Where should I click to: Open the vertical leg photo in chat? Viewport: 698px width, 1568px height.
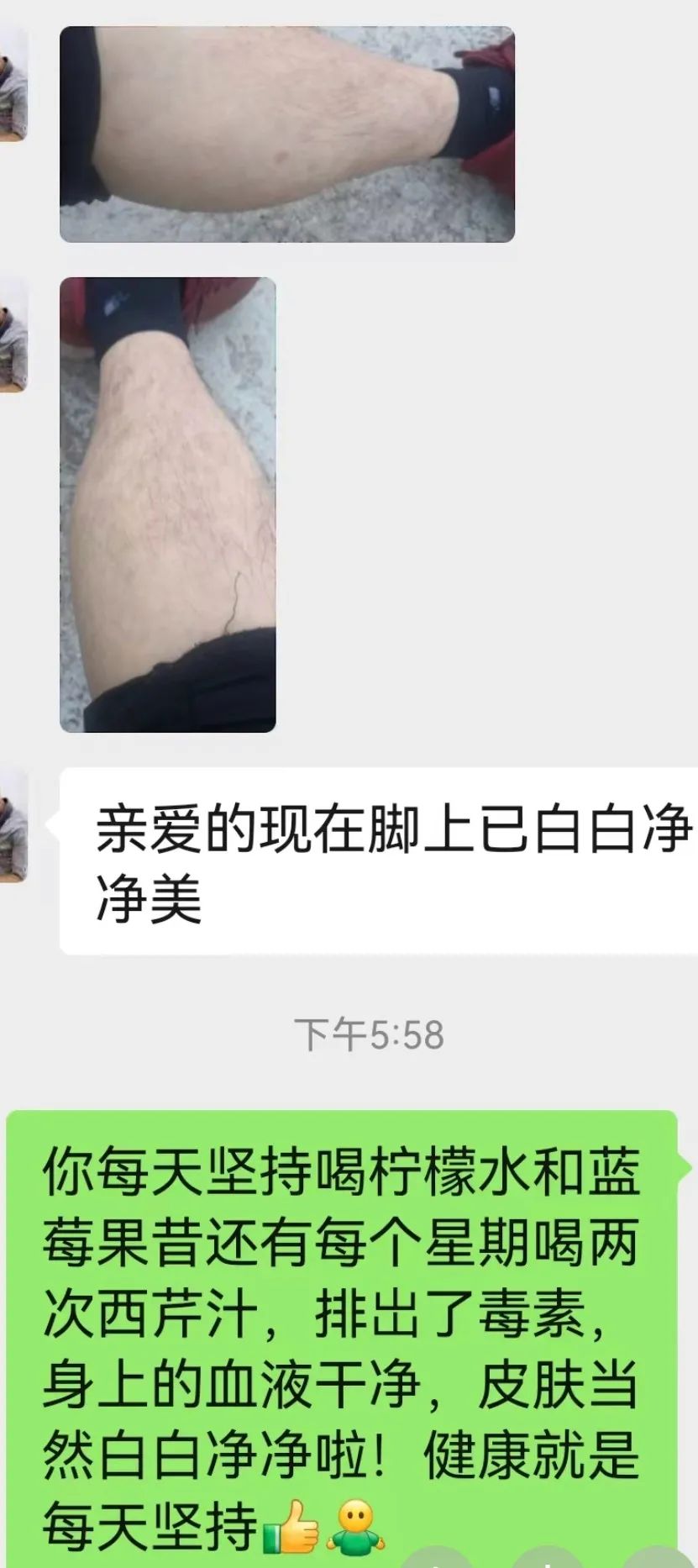point(168,504)
